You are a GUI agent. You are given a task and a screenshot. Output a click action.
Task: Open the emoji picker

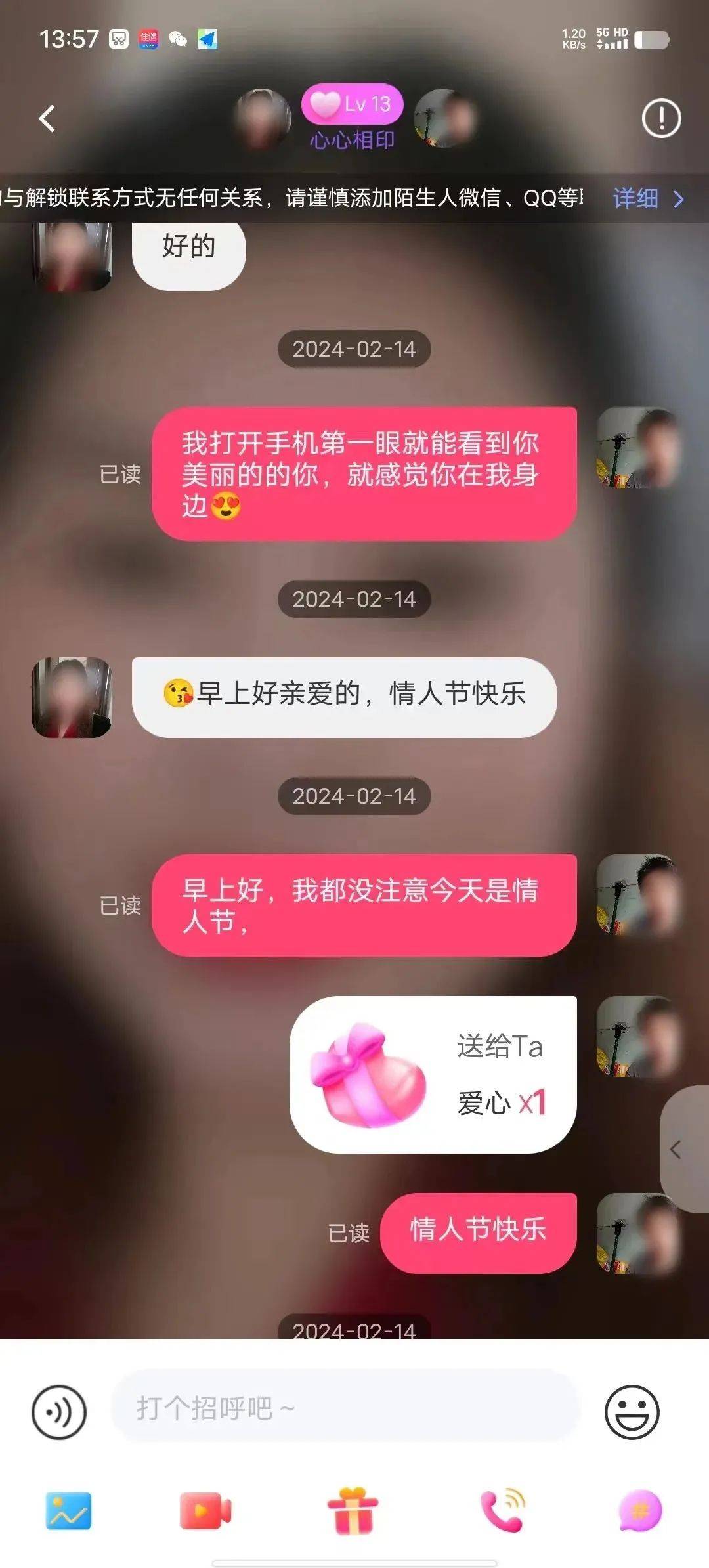pyautogui.click(x=632, y=1412)
